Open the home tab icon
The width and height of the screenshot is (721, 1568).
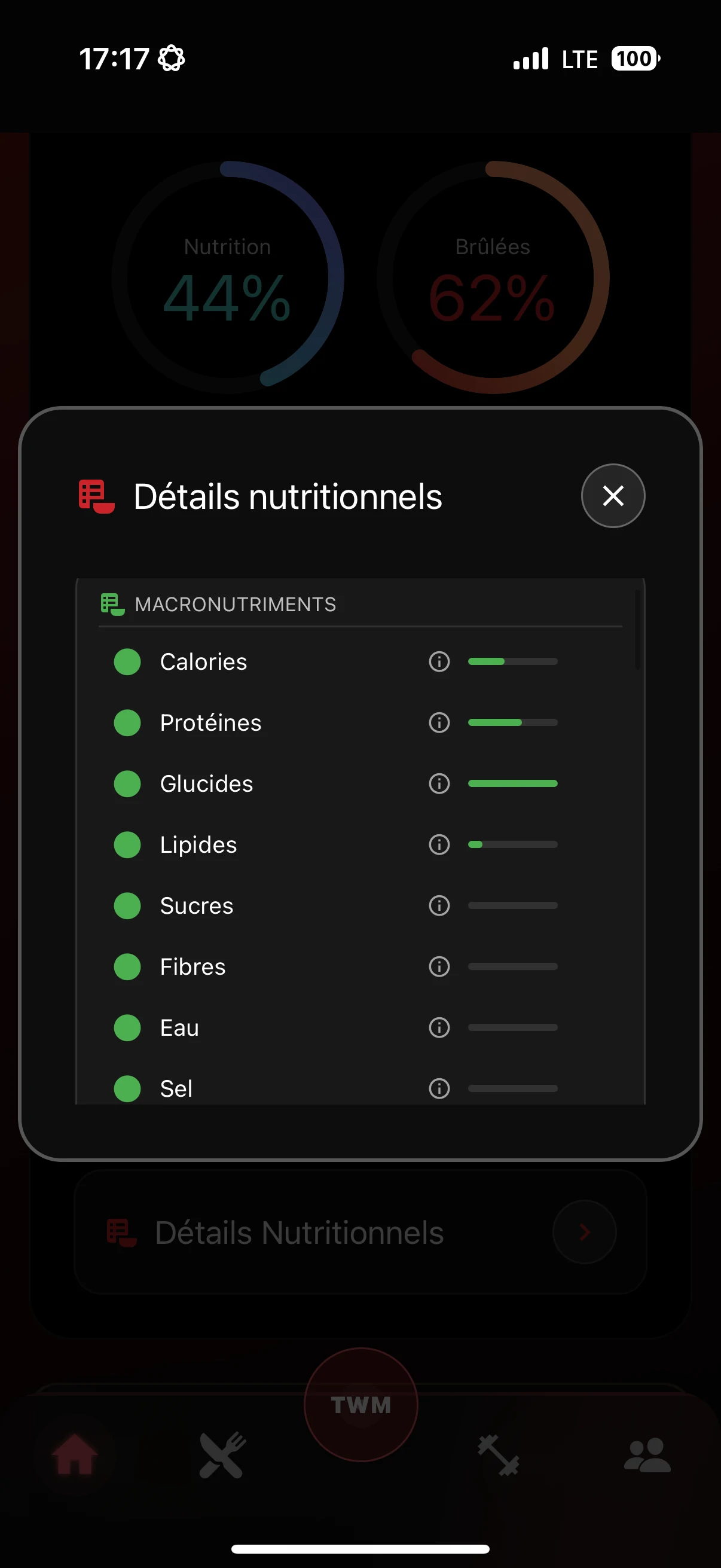[74, 1456]
